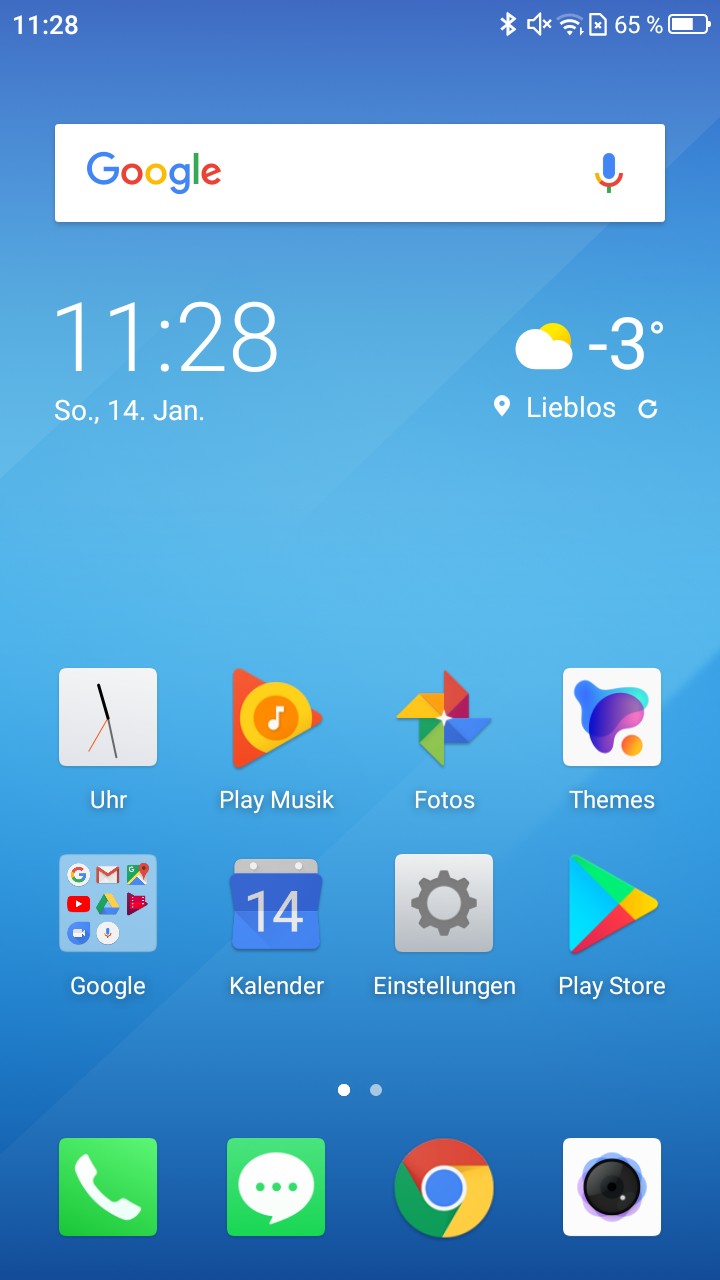Open the Fotos app
This screenshot has height=1280, width=720.
tap(444, 717)
